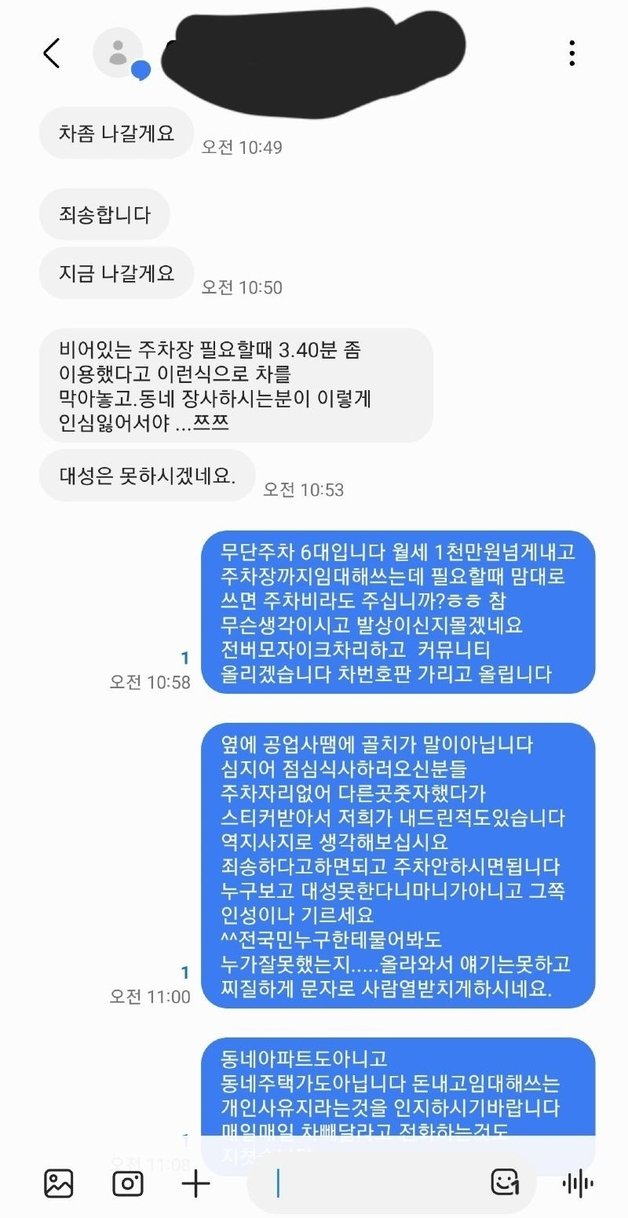
Task: Tap the message text field
Action: click(x=370, y=1184)
